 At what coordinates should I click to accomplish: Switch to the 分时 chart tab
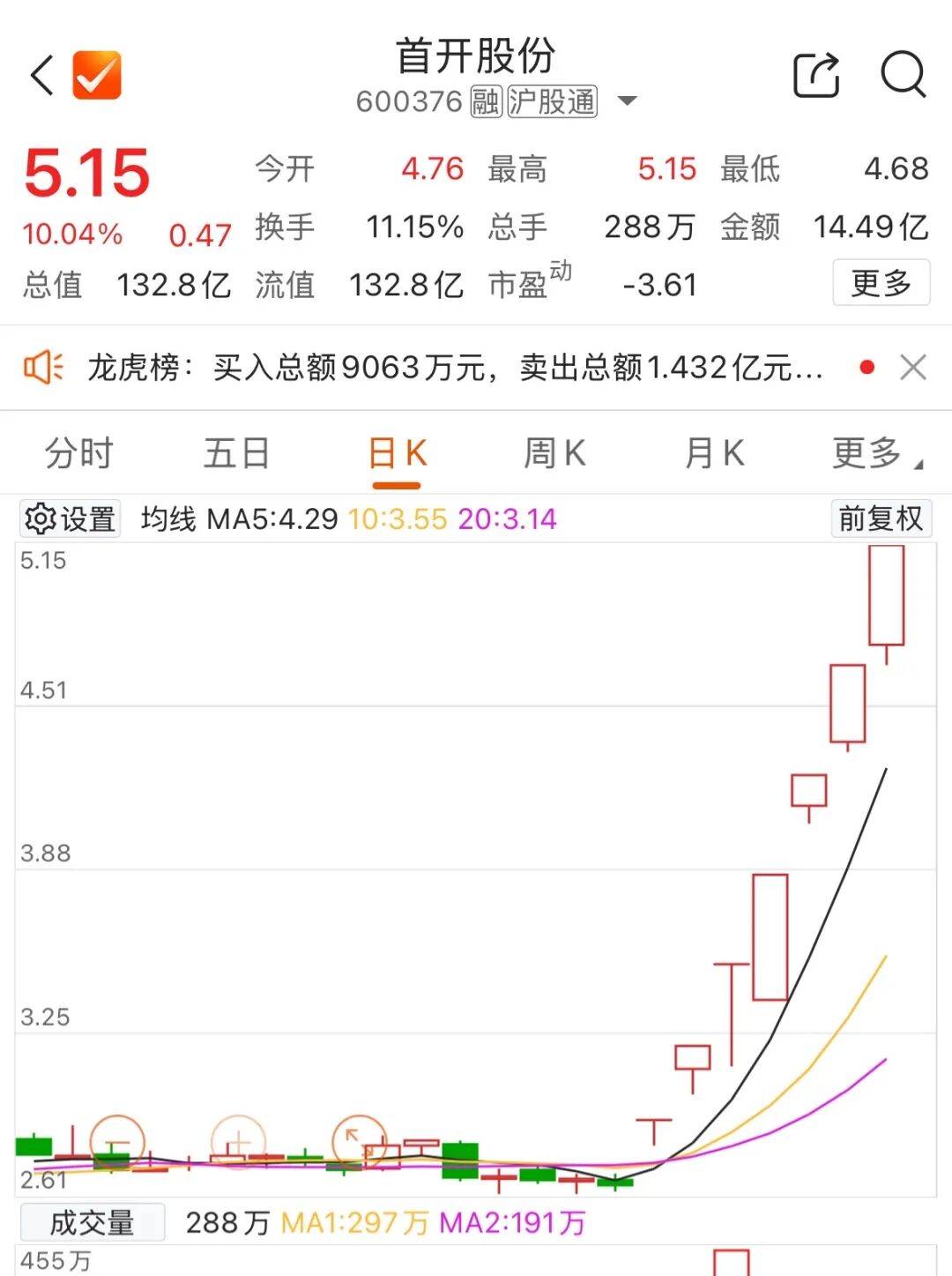[79, 453]
